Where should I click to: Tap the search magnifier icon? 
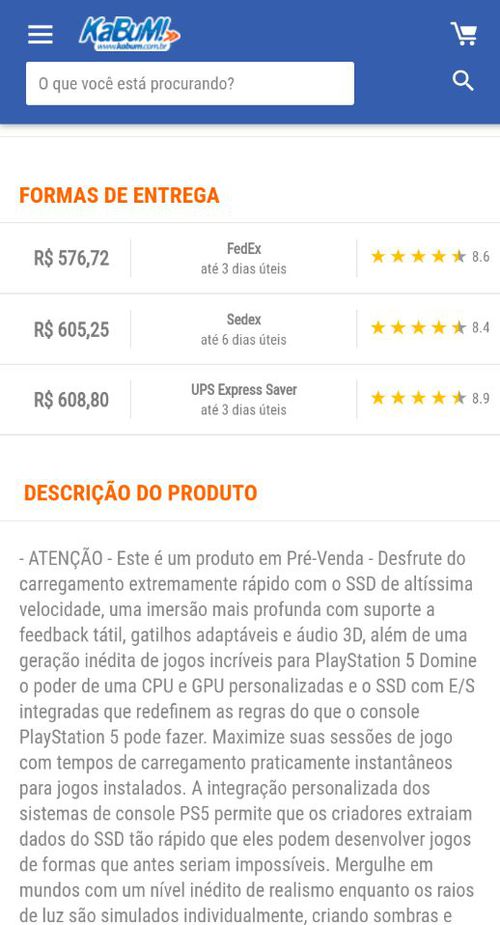(463, 81)
